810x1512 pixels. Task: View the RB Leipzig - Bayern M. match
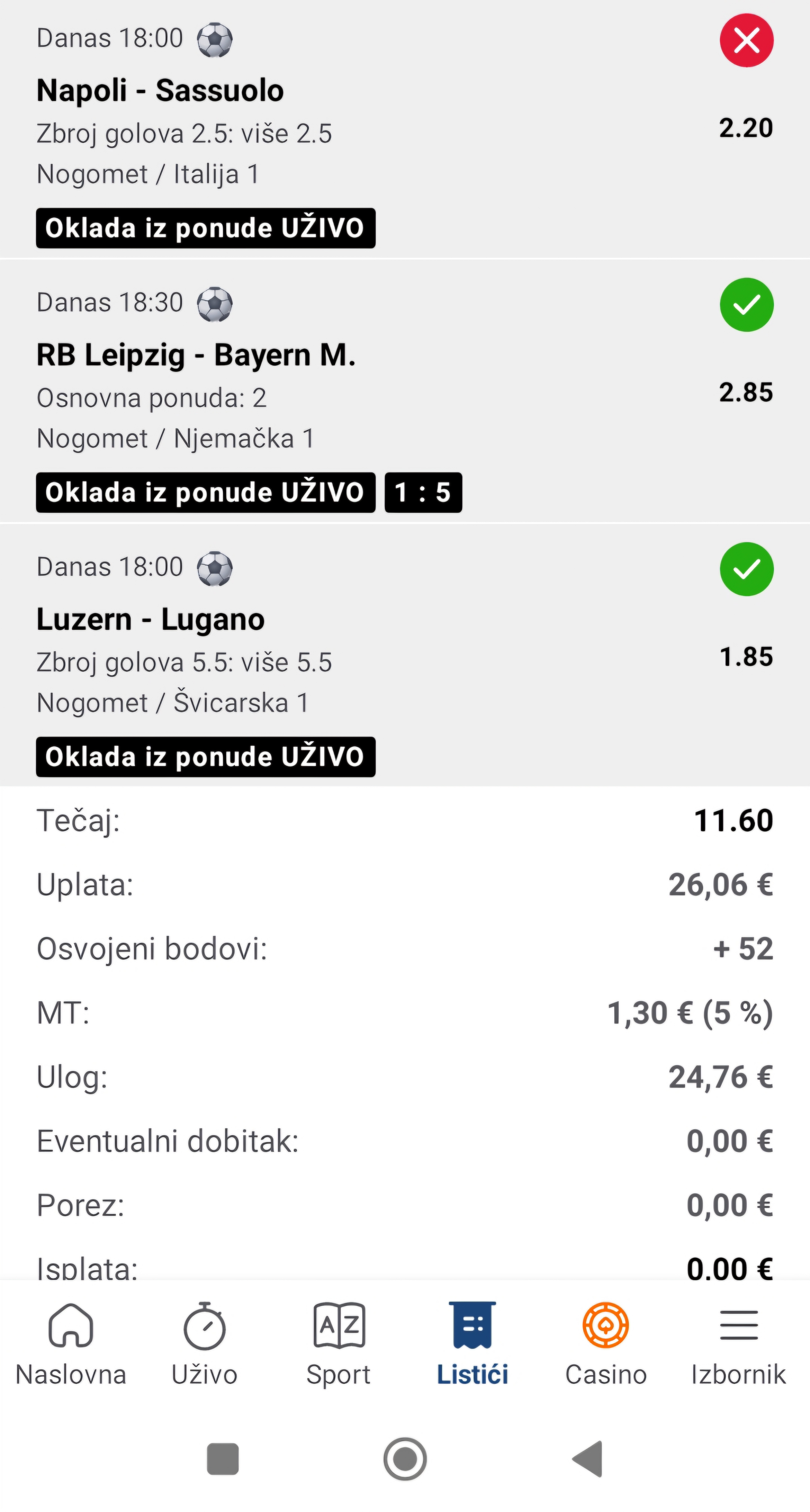tap(196, 355)
